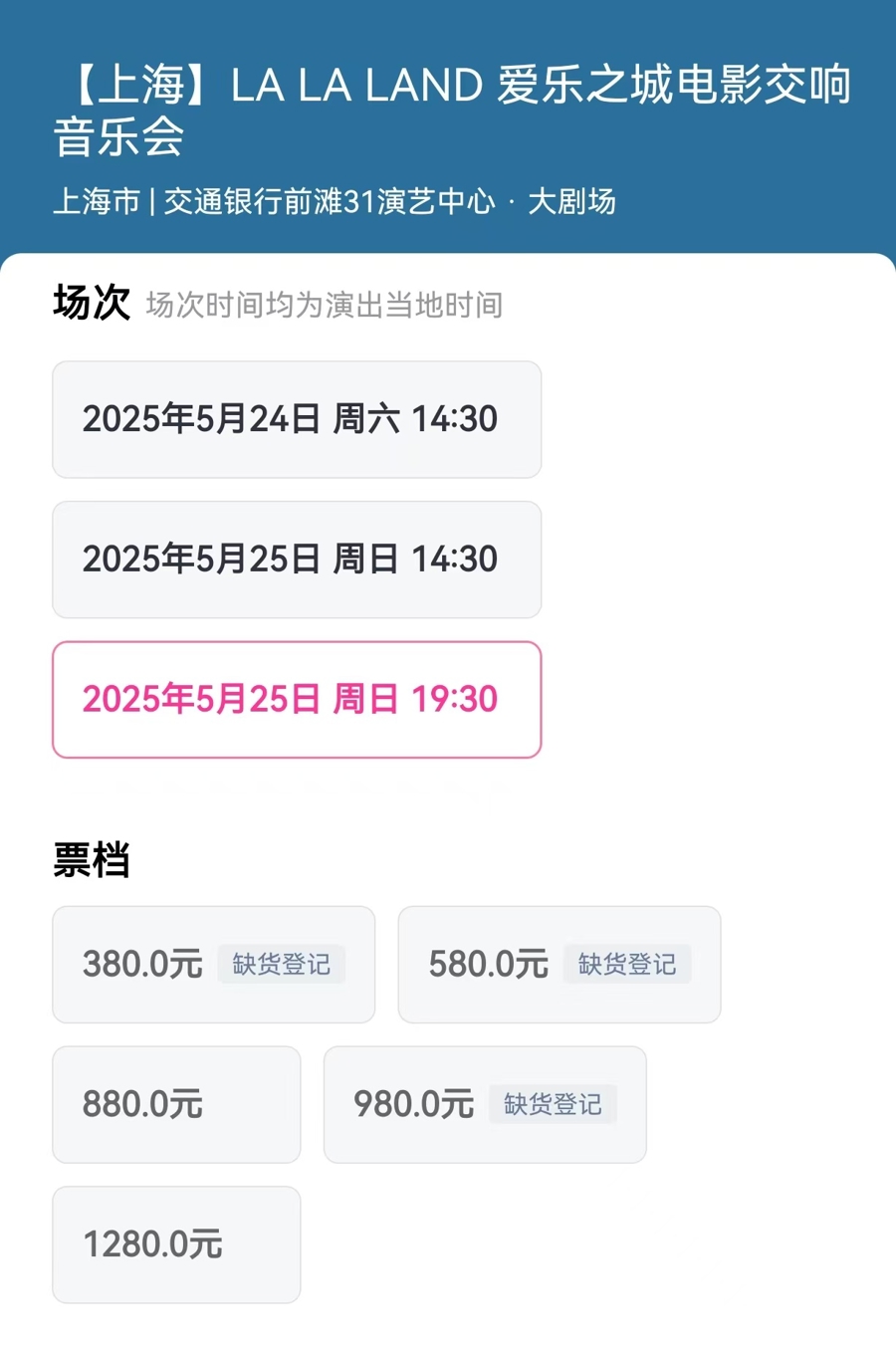Select the 580.0元 ticket tier
This screenshot has height=1347, width=896.
point(488,964)
